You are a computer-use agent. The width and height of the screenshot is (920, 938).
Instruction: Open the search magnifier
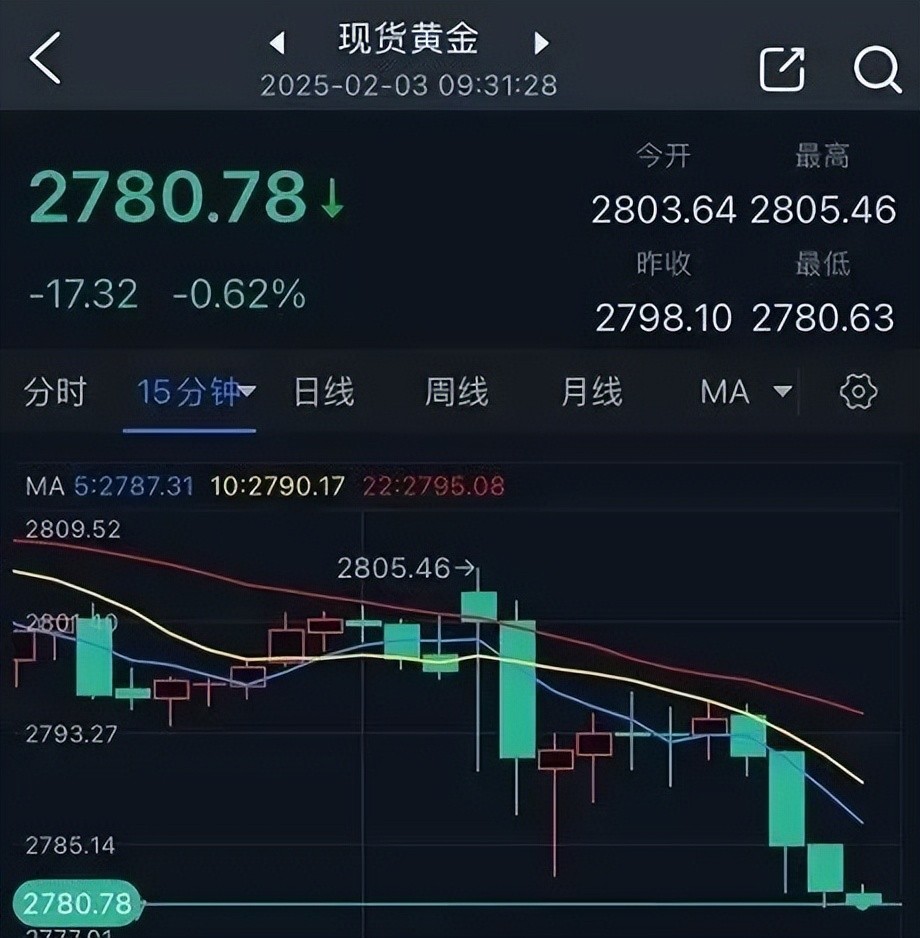click(x=877, y=68)
